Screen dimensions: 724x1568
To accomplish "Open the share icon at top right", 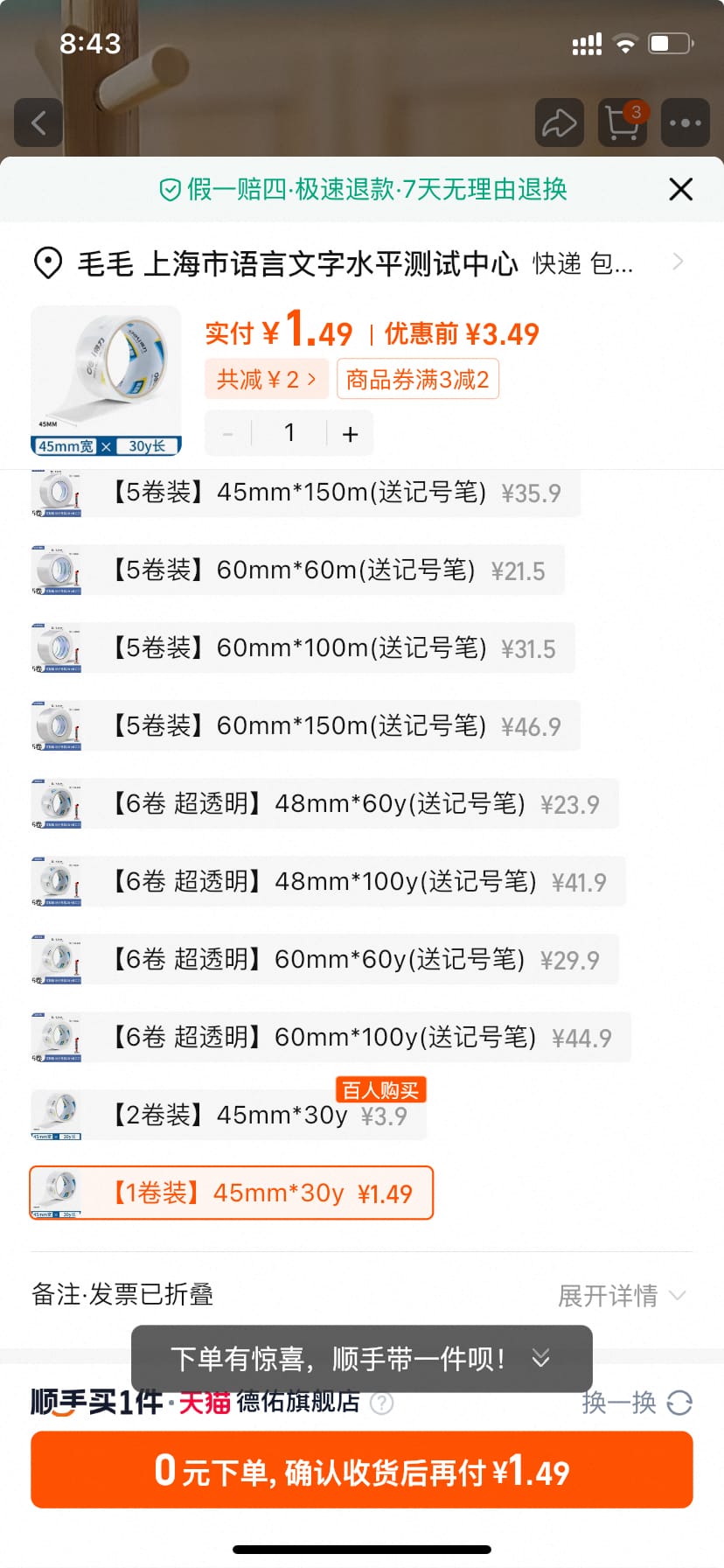I will coord(560,122).
